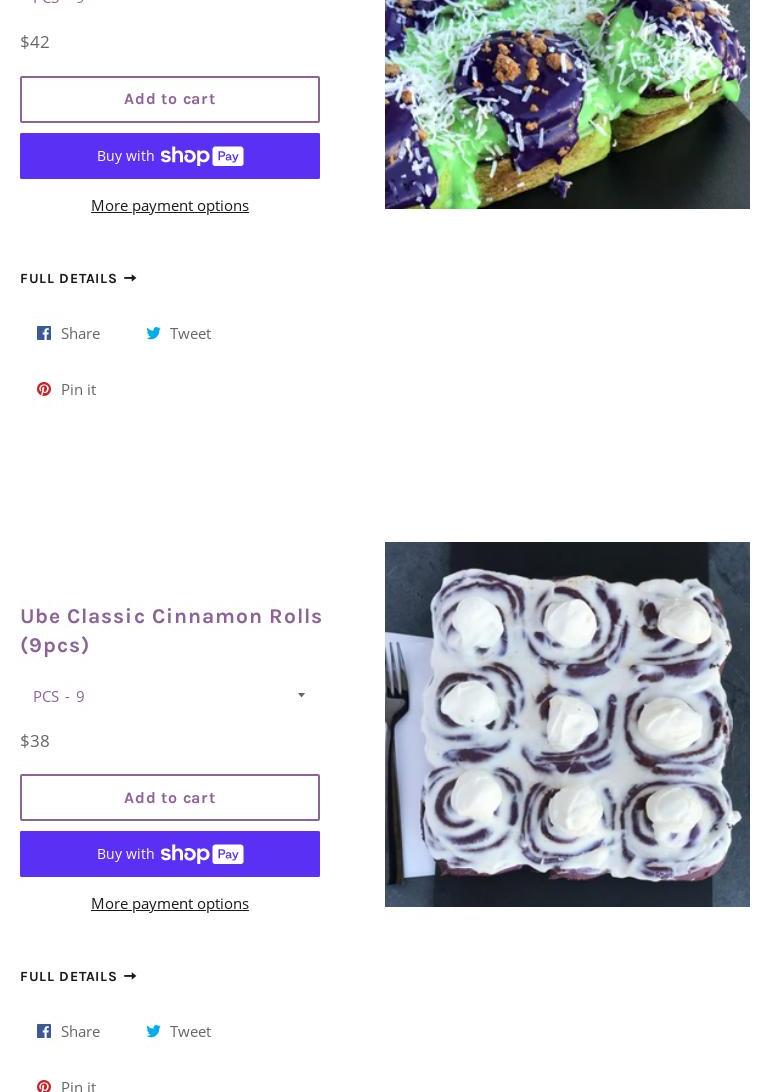The height and width of the screenshot is (1092, 770).
Task: View full details of Ube Classic Cinnamon Rolls
Action: click(78, 976)
